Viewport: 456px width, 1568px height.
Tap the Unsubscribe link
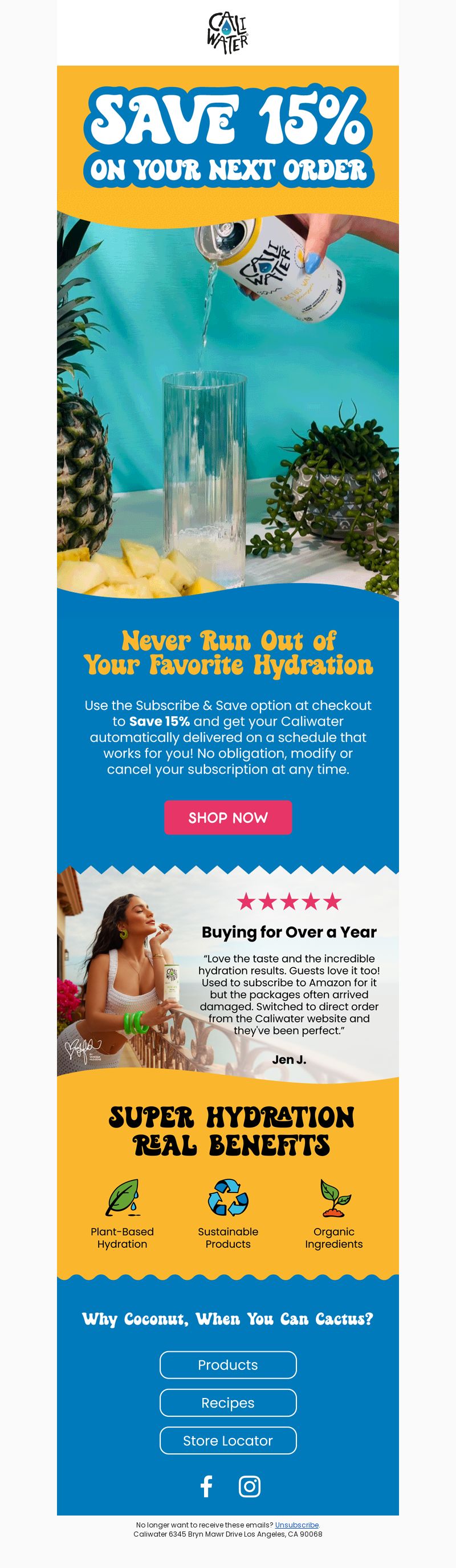tap(297, 1525)
